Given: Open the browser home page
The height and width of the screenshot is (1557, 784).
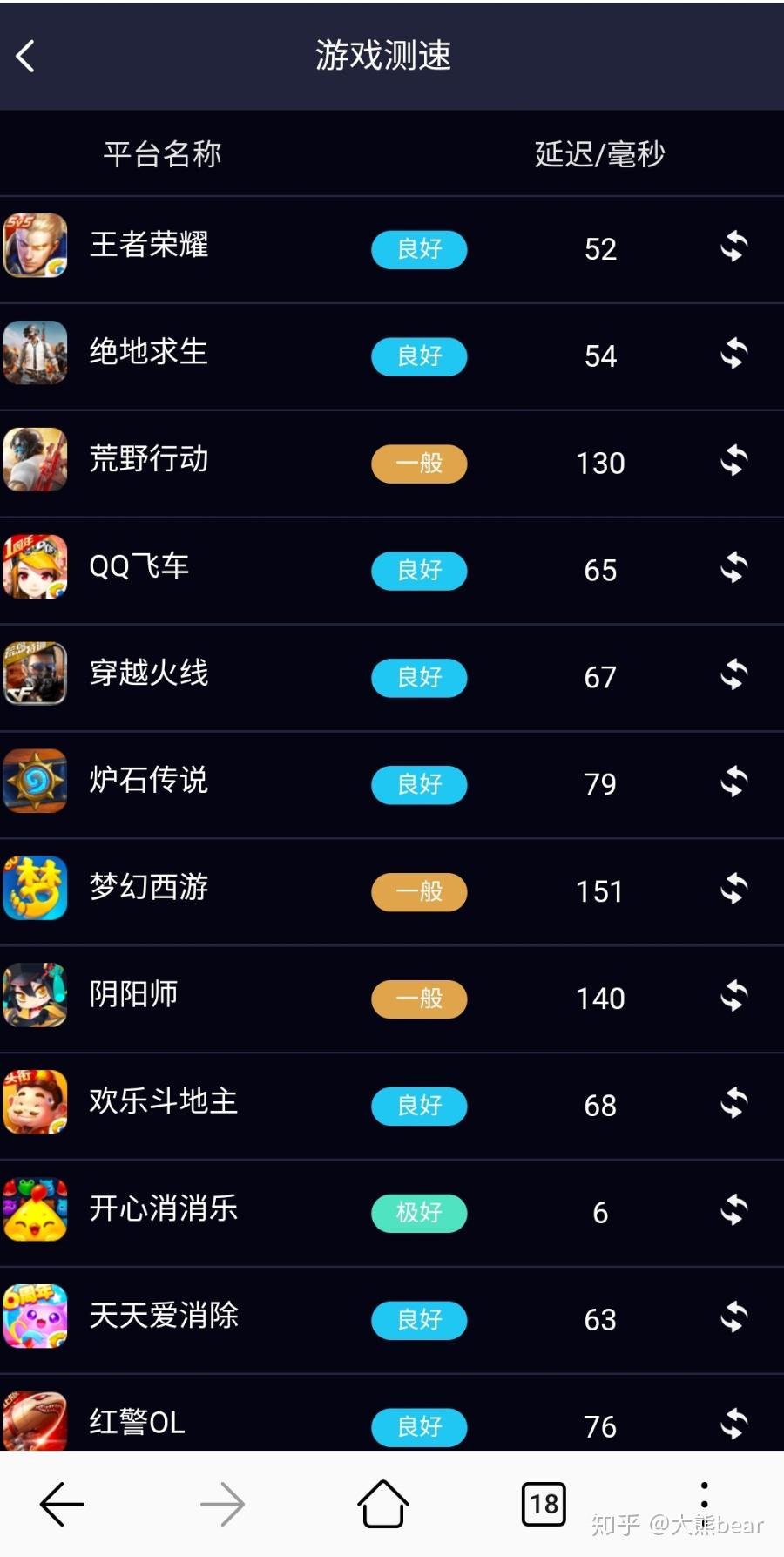Looking at the screenshot, I should (x=382, y=1504).
